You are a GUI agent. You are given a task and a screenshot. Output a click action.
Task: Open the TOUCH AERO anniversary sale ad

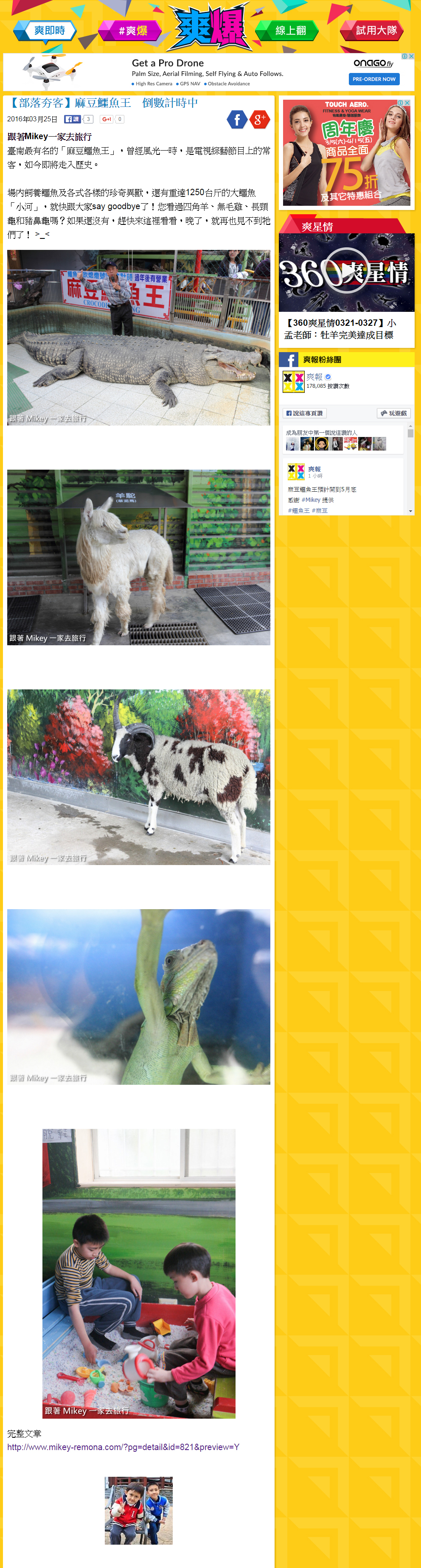346,153
